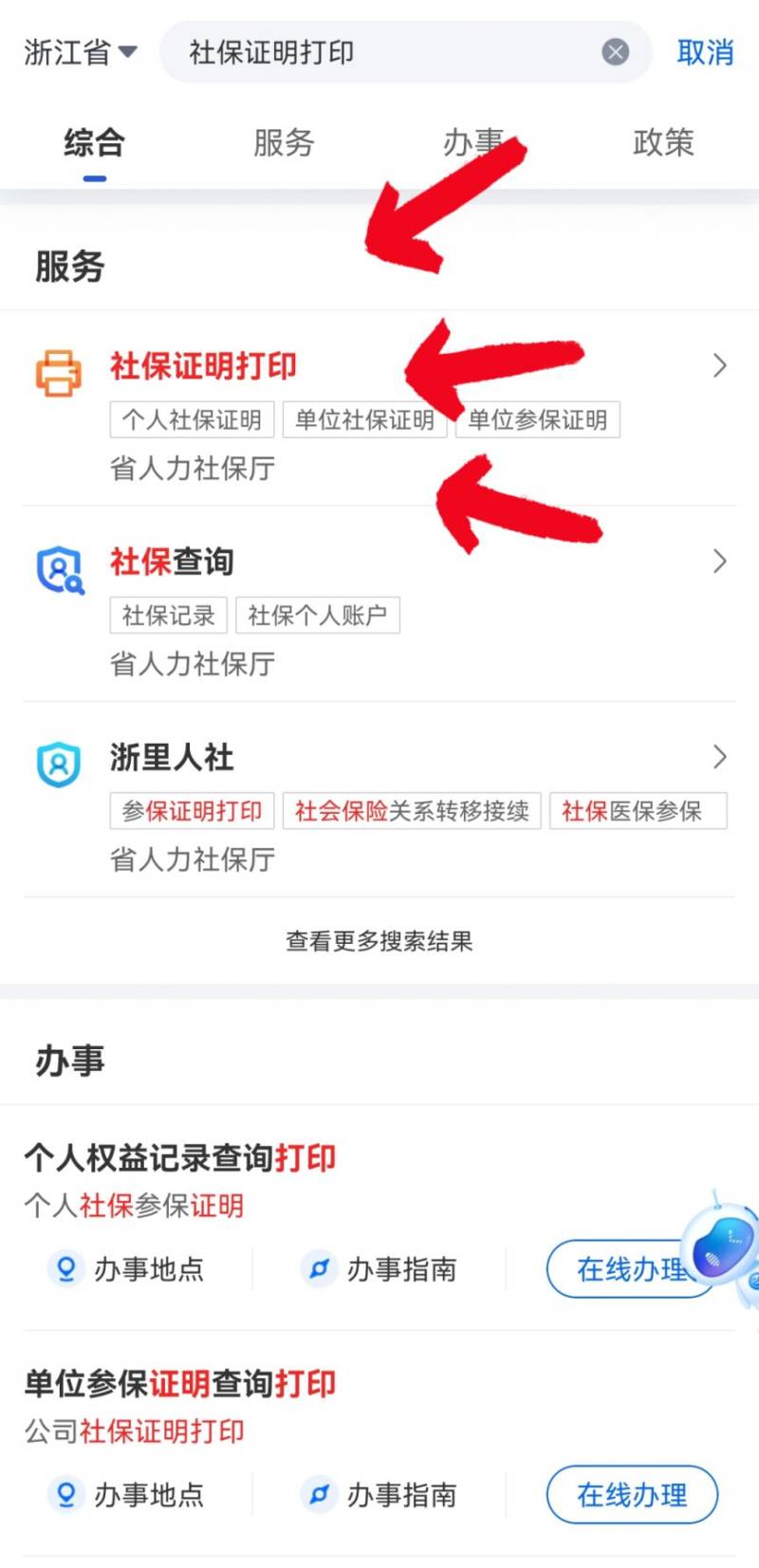759x1568 pixels.
Task: Switch to the 服务 tab
Action: click(284, 143)
